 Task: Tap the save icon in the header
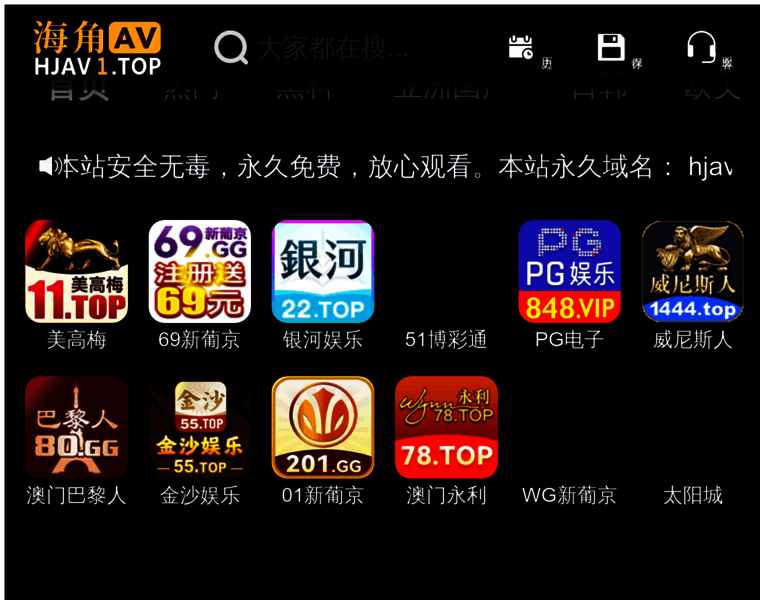tap(611, 47)
